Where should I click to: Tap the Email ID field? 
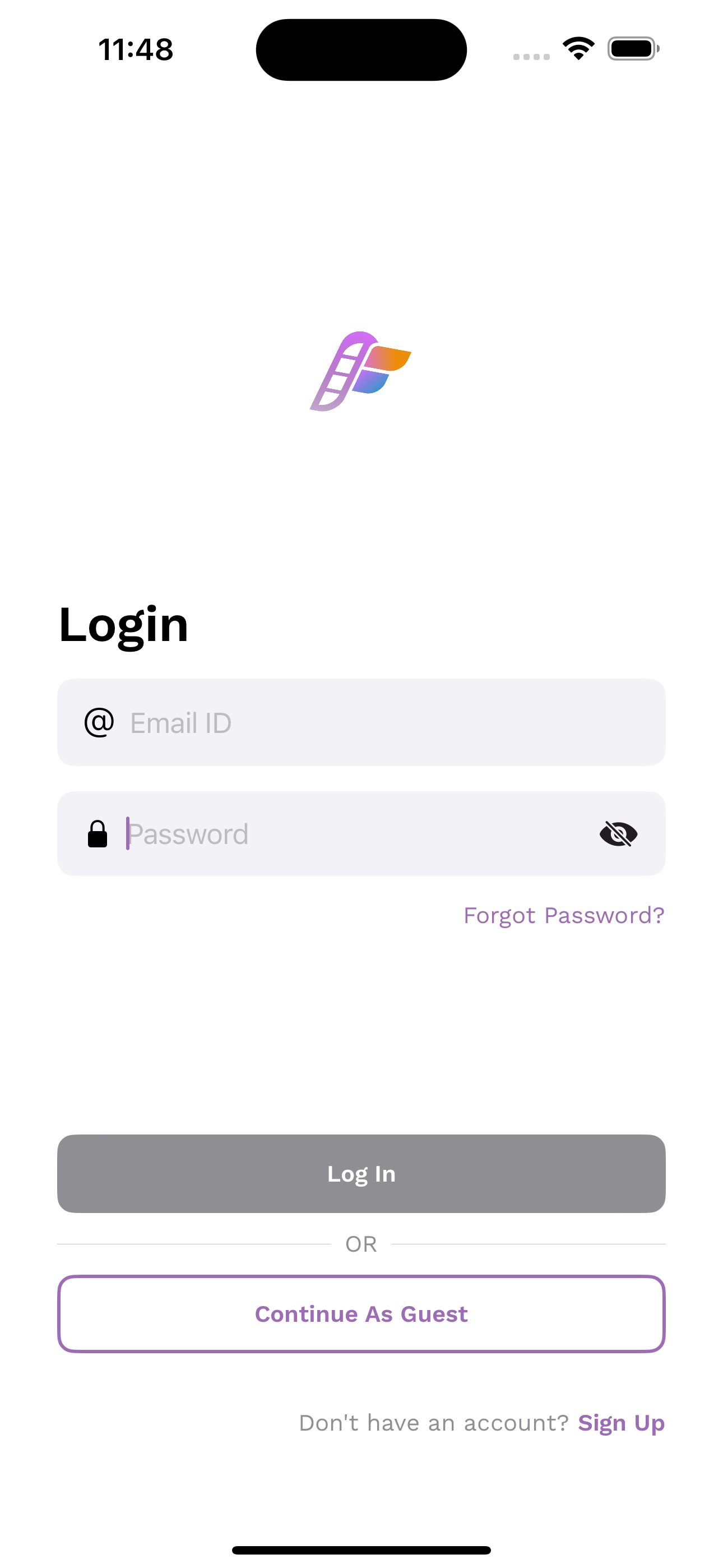377,722
